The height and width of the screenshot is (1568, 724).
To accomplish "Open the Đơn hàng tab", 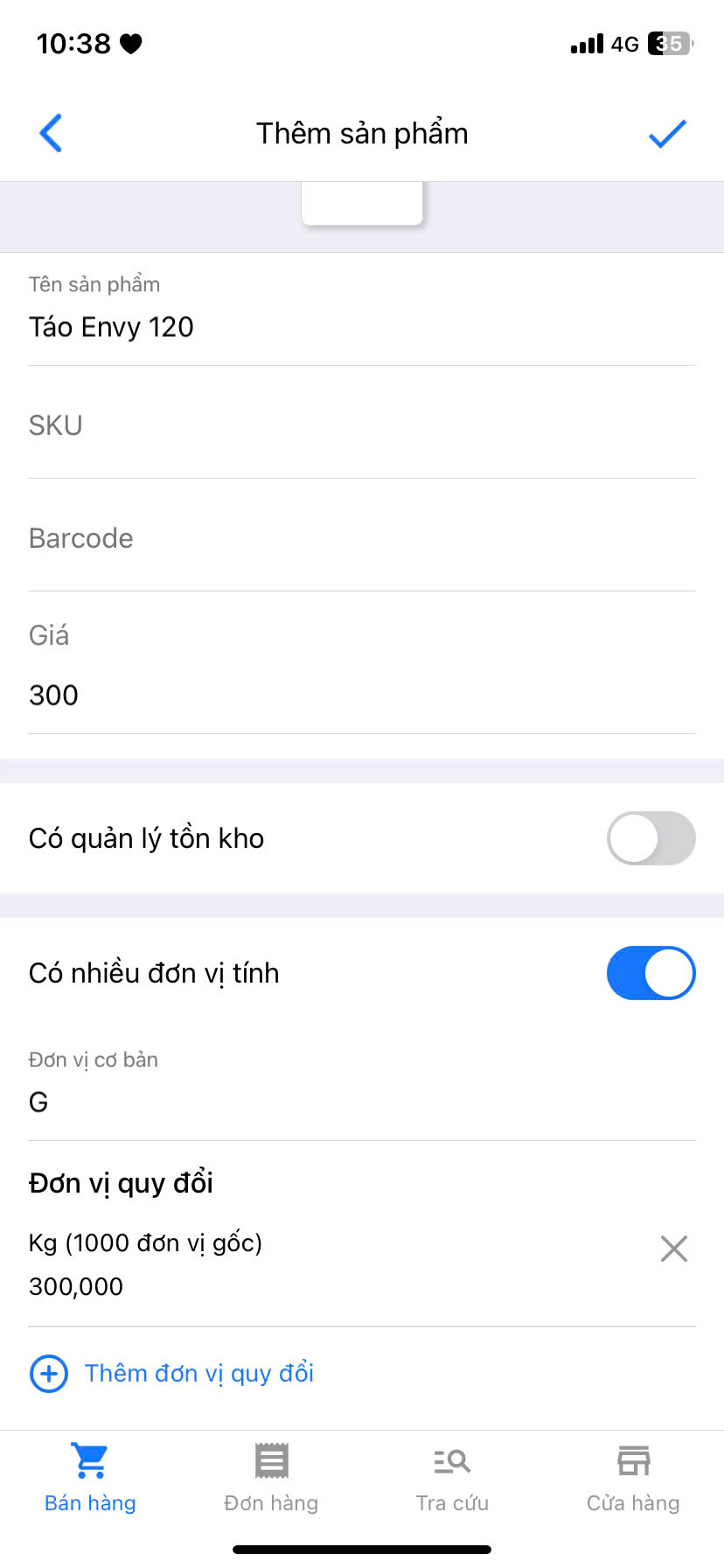I will pos(271,1477).
